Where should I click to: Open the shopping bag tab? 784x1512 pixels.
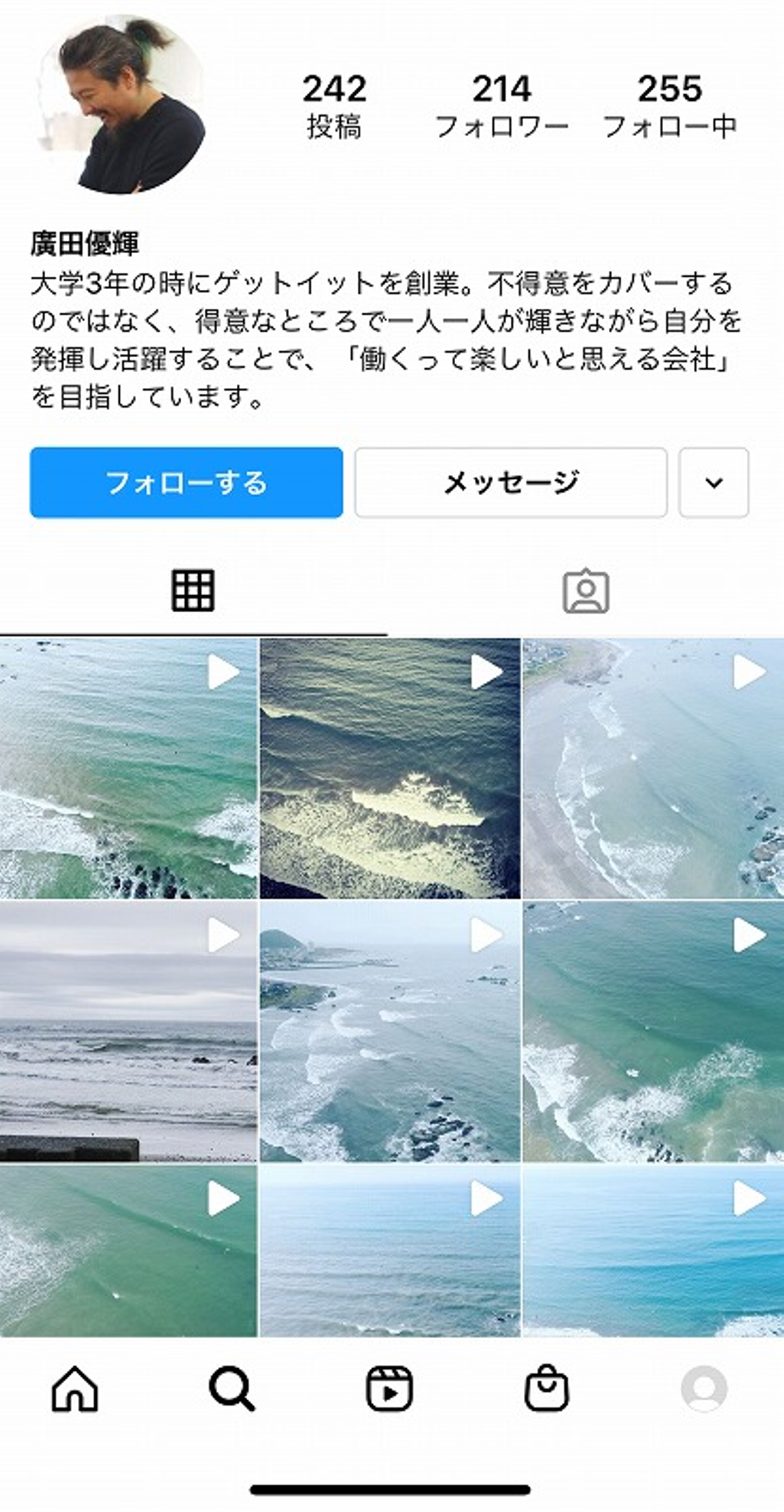(546, 1388)
